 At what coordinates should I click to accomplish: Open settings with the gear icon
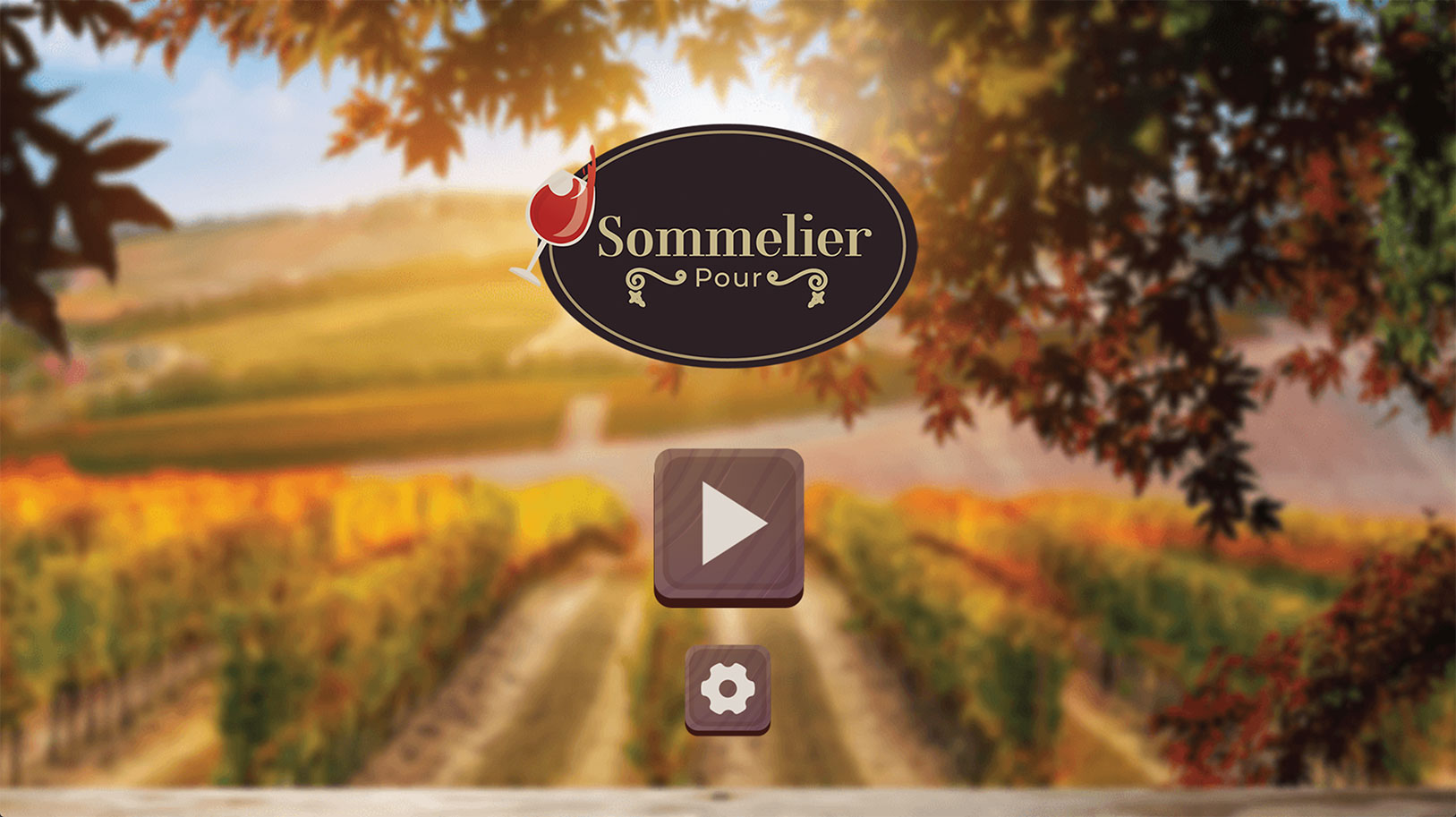pos(728,689)
